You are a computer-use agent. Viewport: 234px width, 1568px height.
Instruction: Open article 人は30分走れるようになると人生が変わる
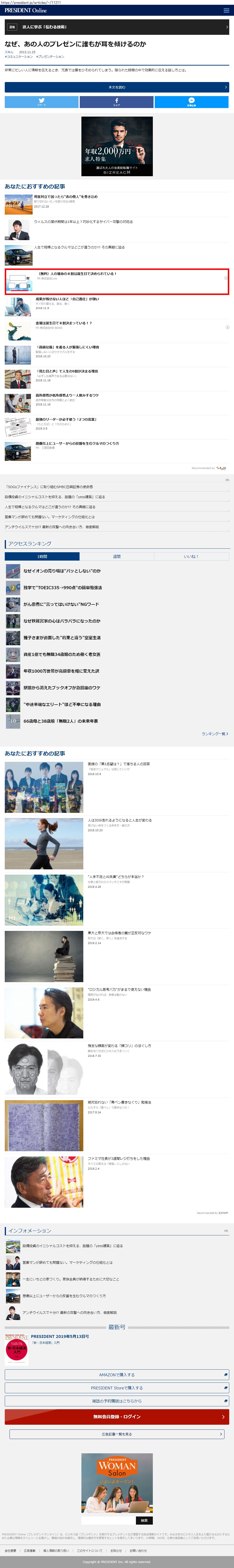point(120,820)
